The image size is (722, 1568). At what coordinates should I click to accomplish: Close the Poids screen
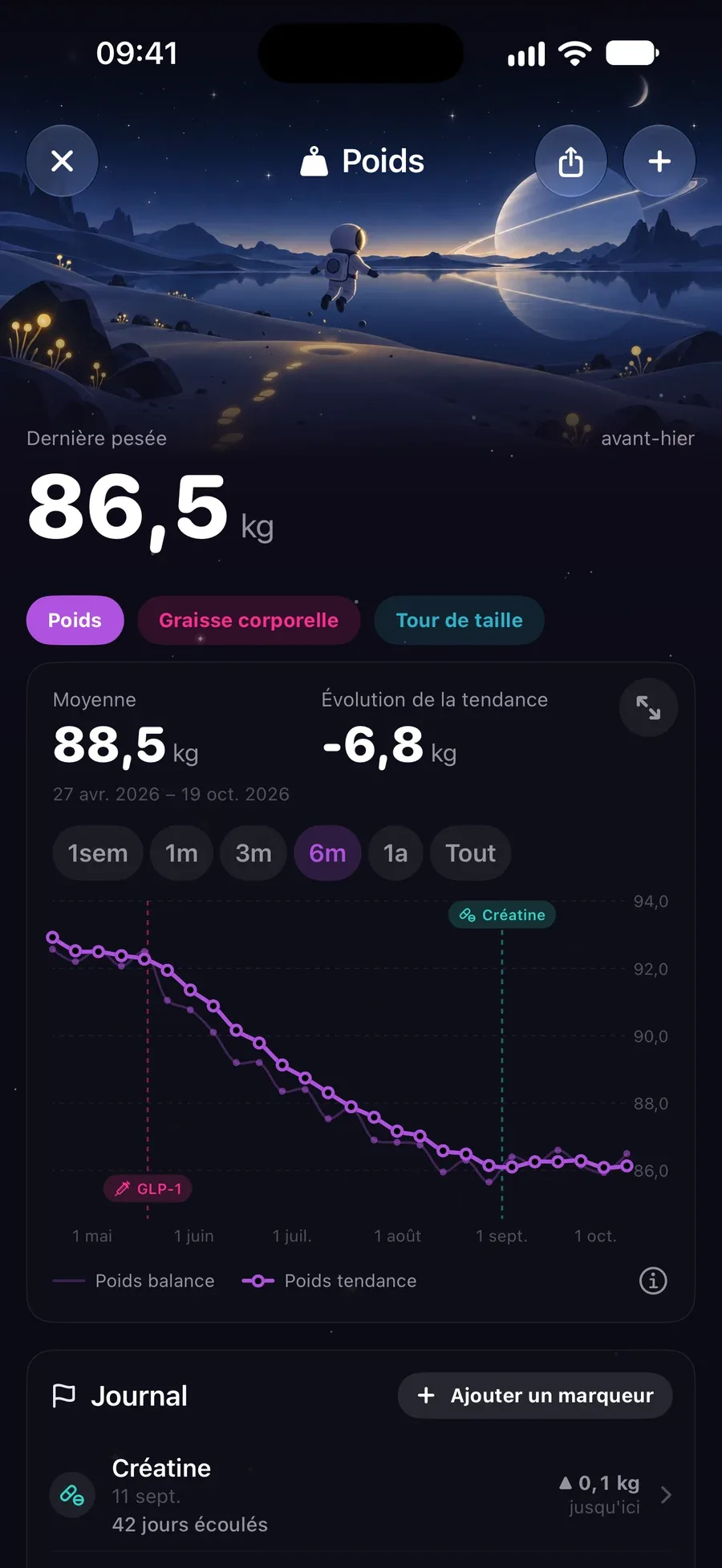(63, 161)
